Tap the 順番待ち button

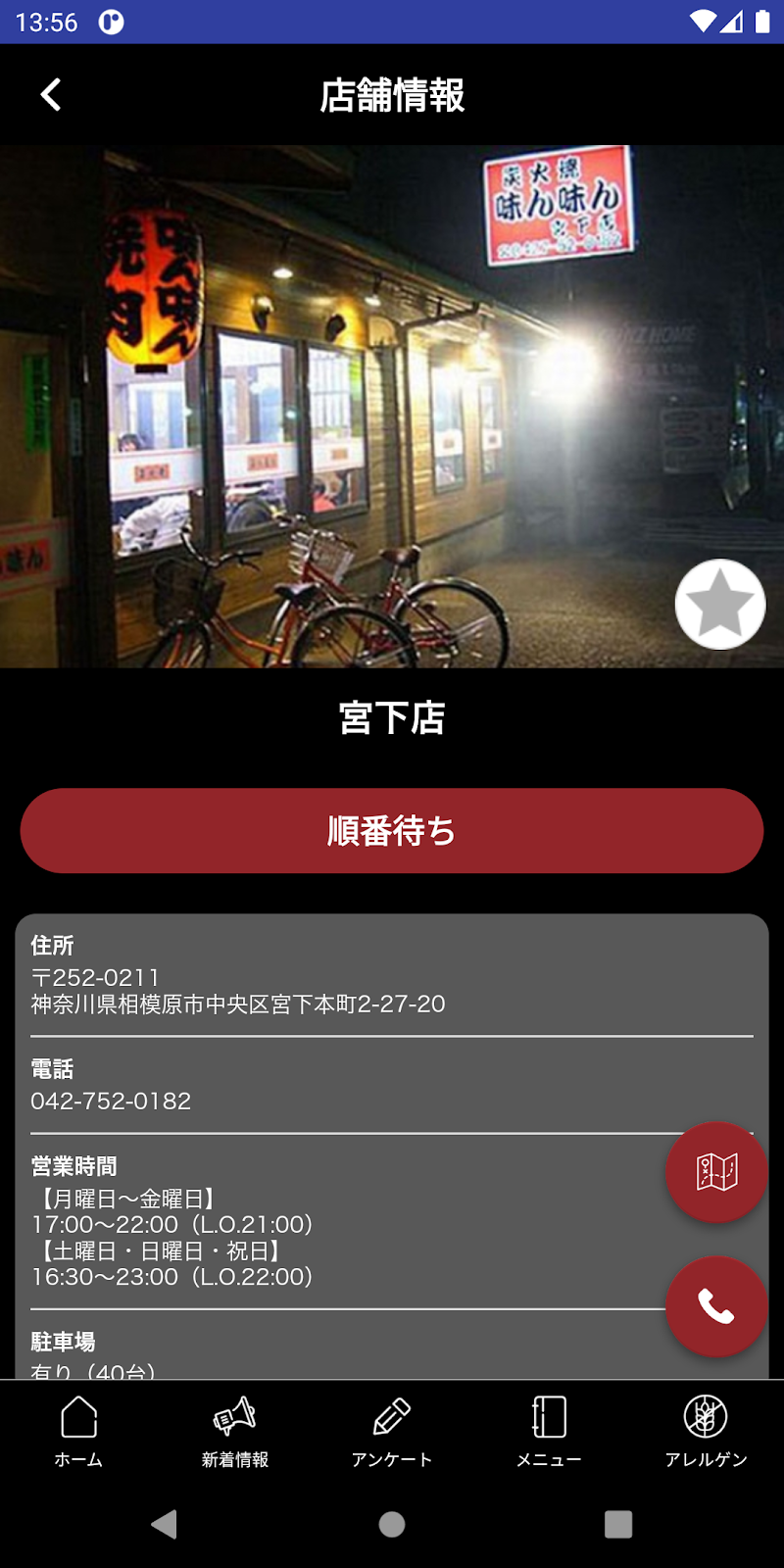tap(392, 831)
